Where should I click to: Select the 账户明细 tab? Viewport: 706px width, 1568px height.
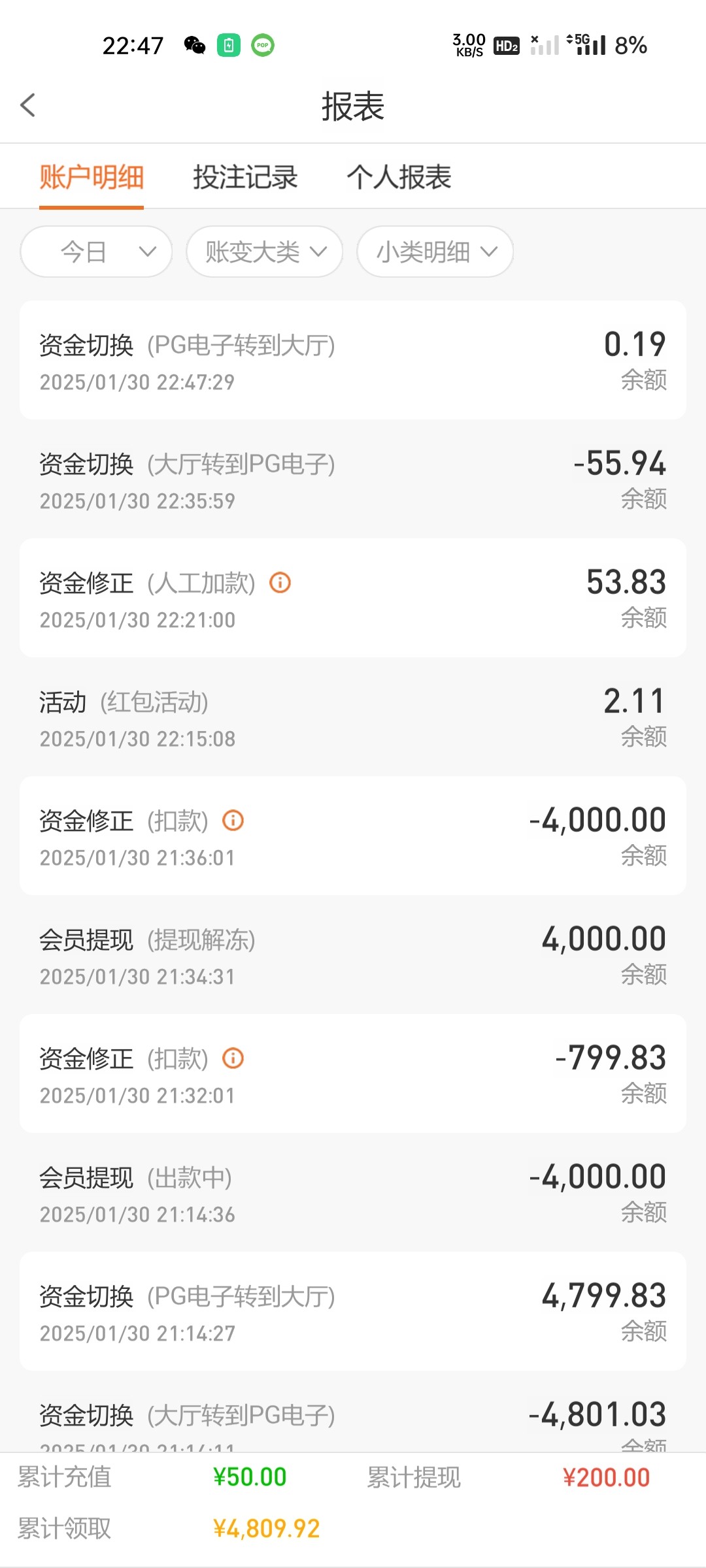[92, 177]
